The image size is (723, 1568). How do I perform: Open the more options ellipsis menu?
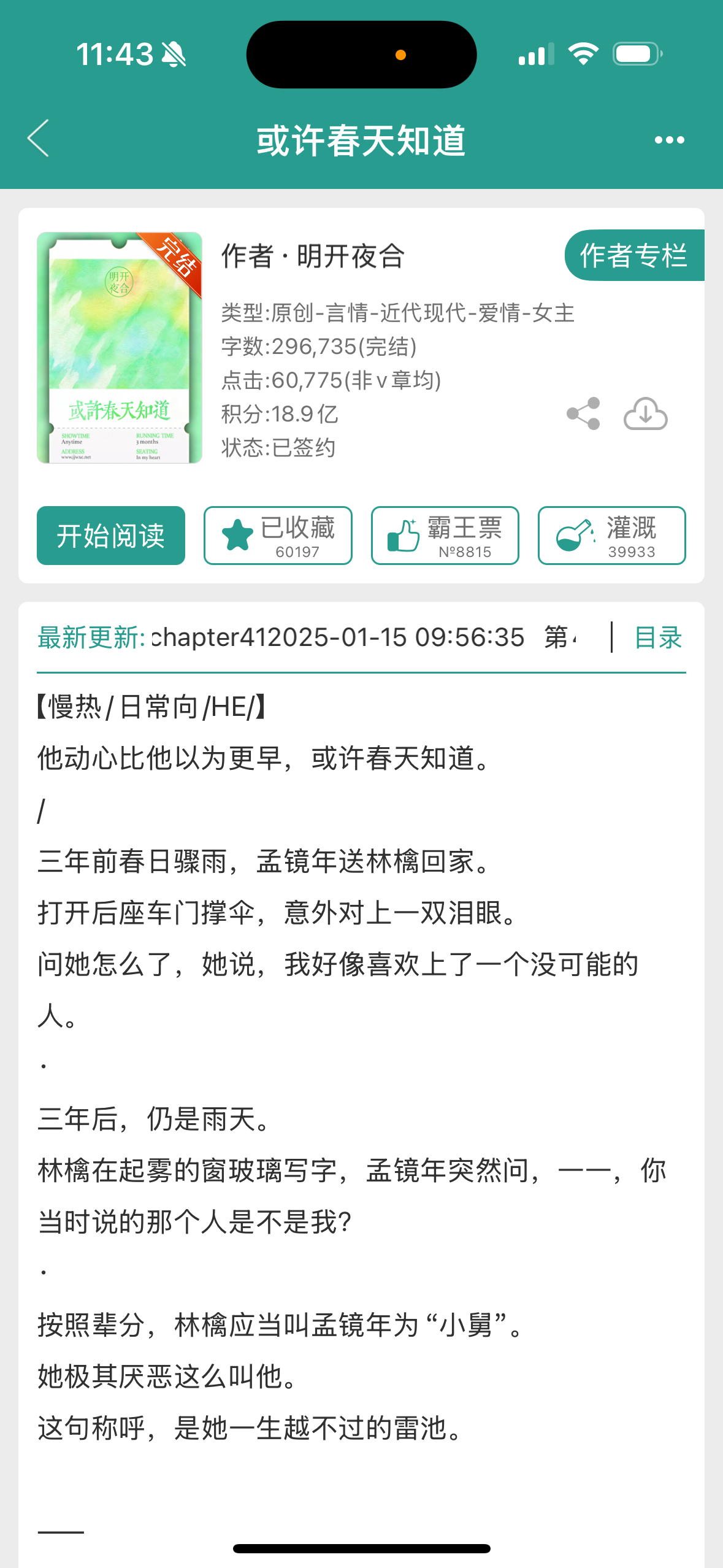click(x=668, y=139)
